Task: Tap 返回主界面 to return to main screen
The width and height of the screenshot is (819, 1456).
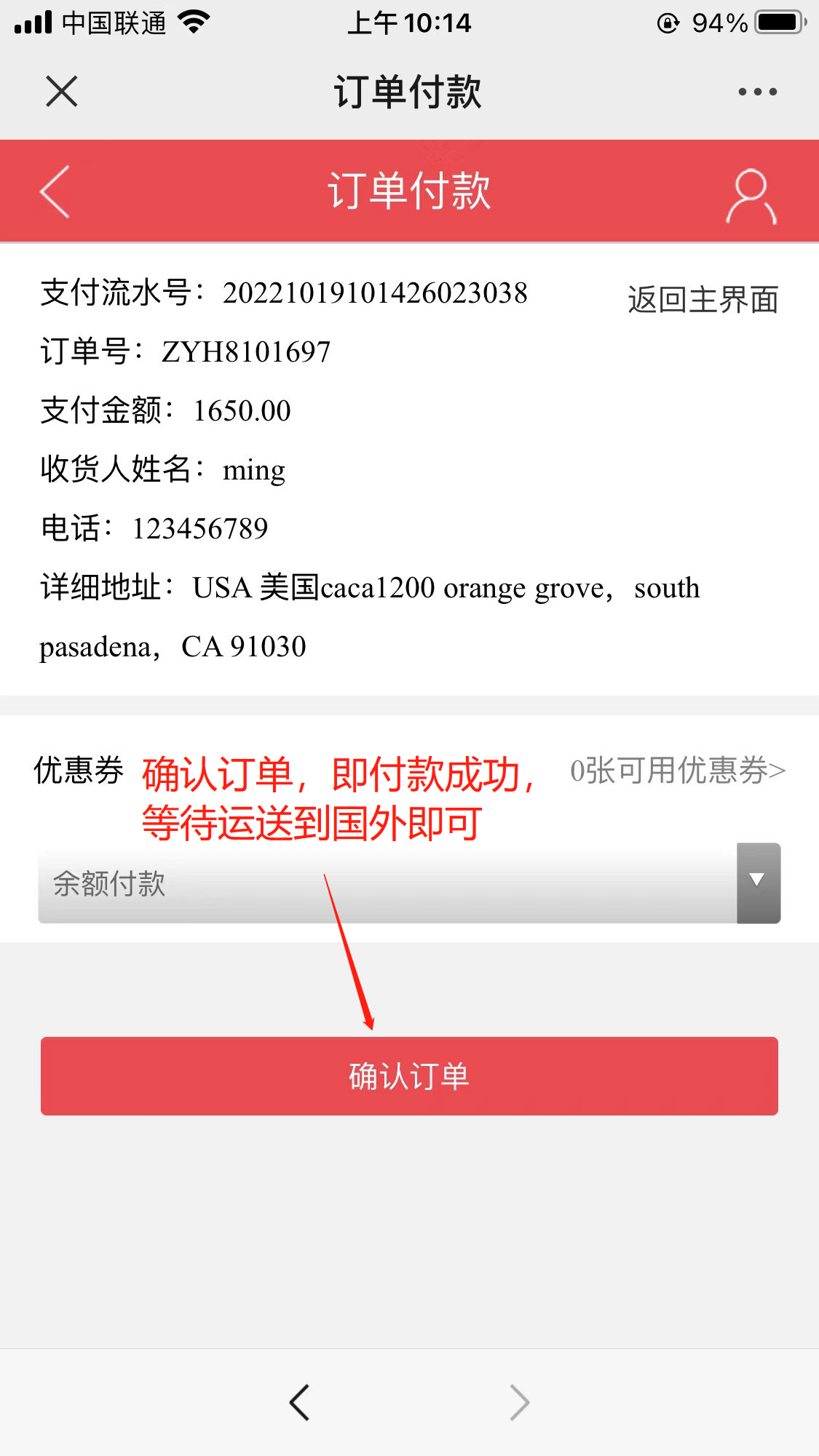Action: click(x=703, y=300)
